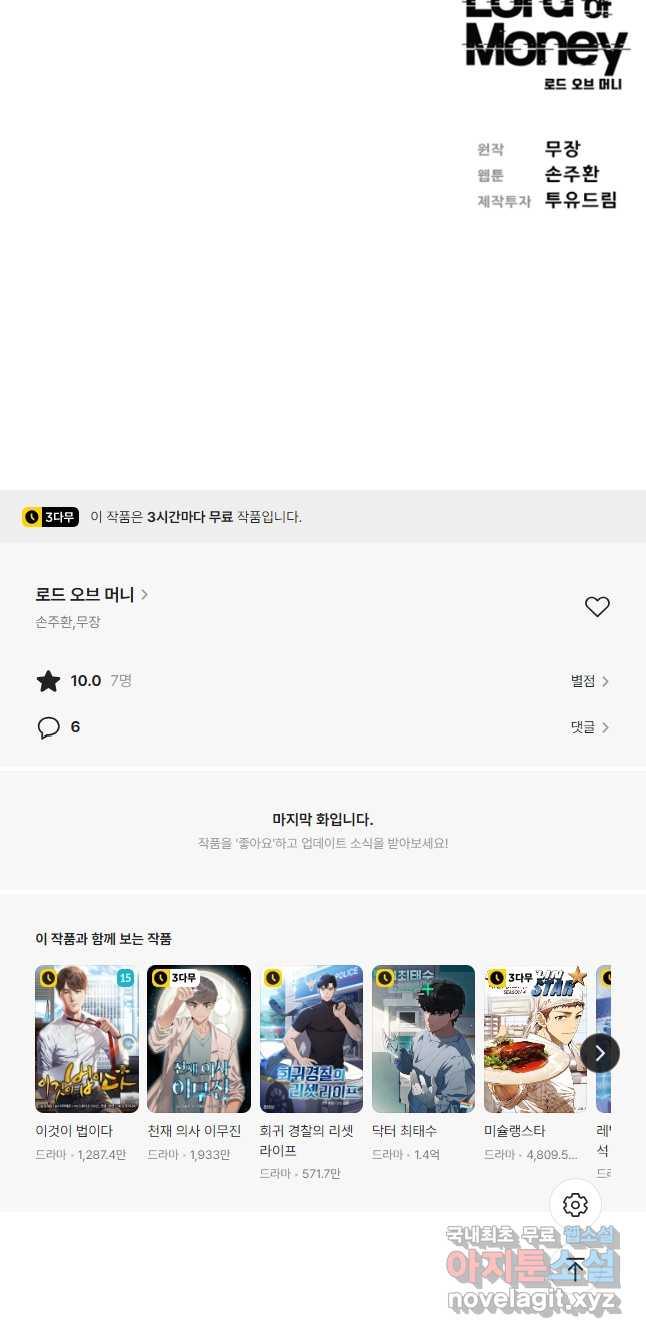
Task: Open the speech bubble comment icon
Action: pos(49,728)
